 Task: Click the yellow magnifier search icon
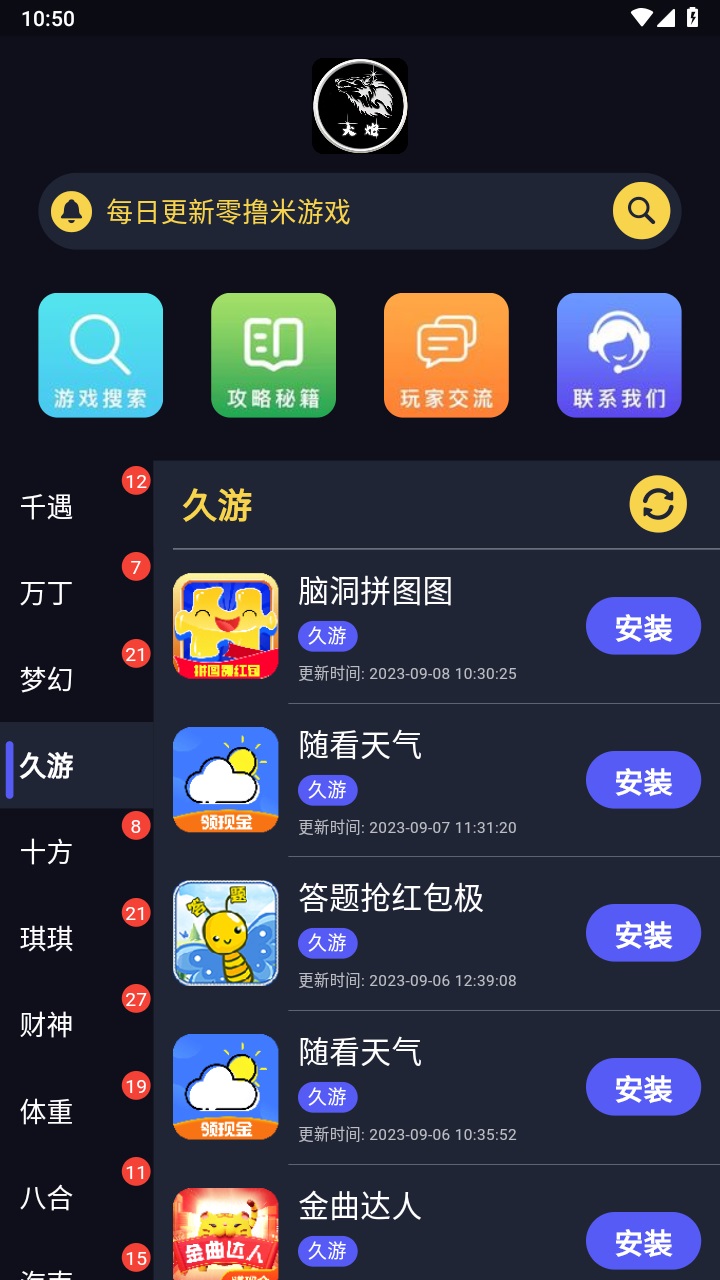point(640,211)
